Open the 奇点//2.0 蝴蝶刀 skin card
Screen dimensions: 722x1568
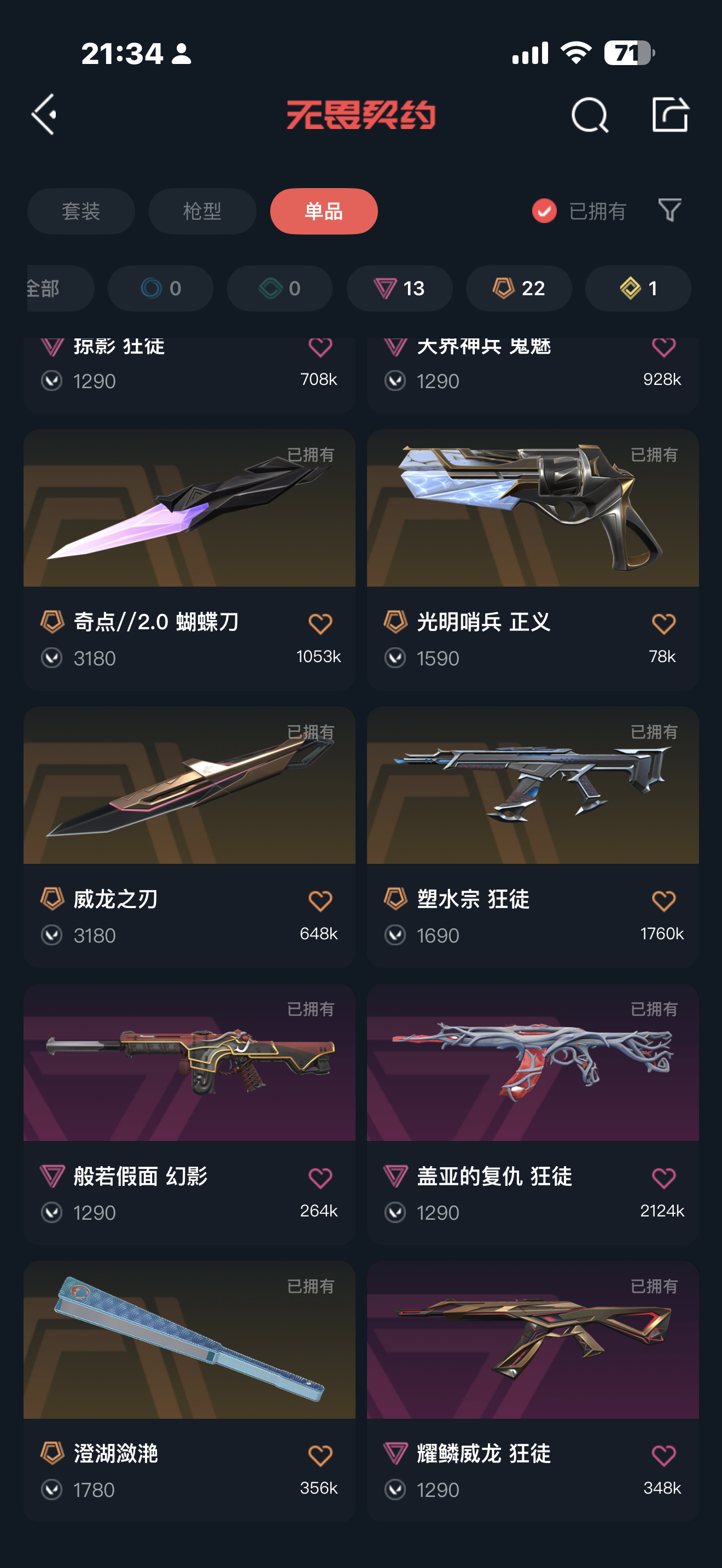pos(189,559)
